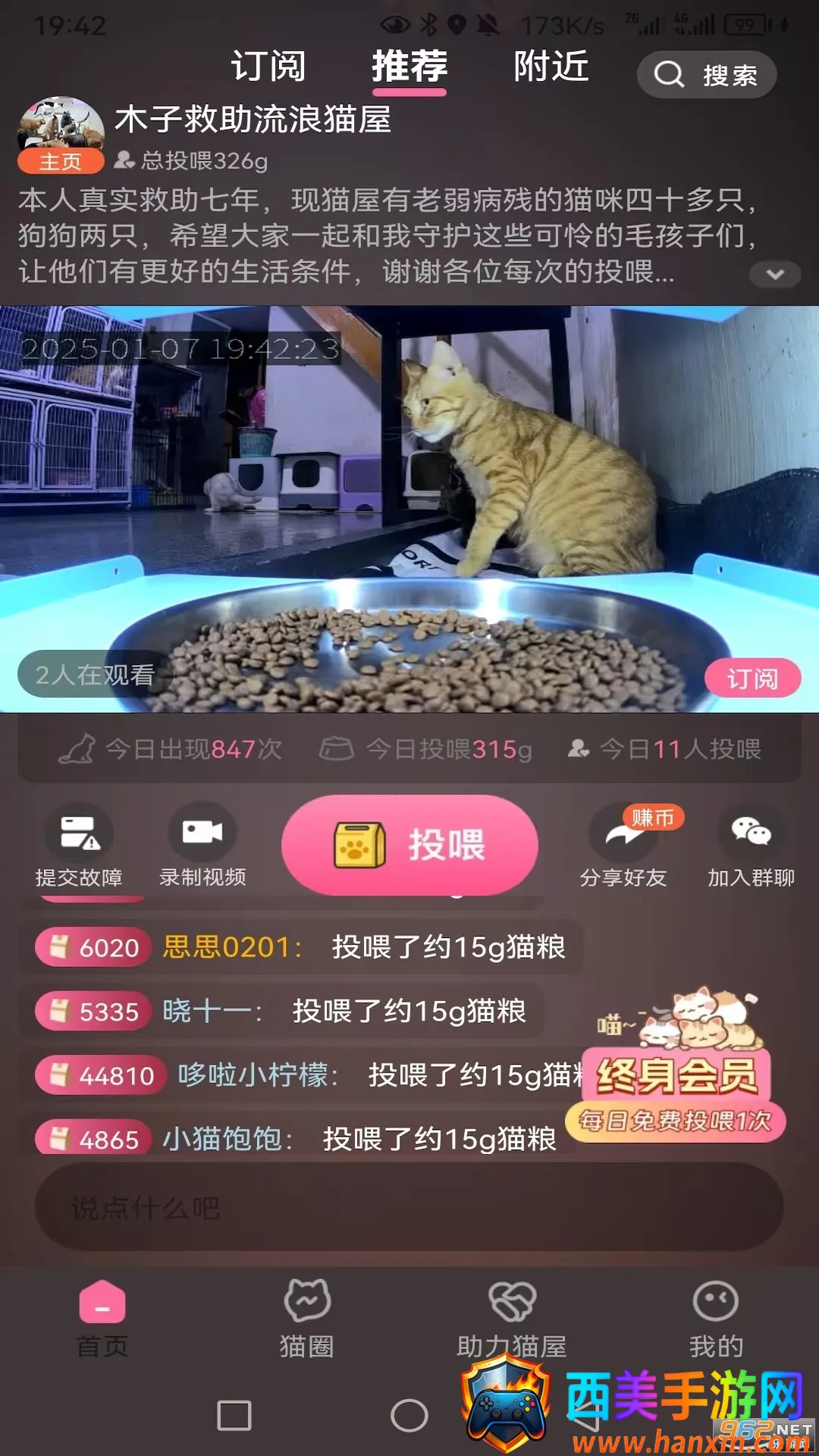
Task: Open the 助力猫屋 tab
Action: coord(512,1318)
